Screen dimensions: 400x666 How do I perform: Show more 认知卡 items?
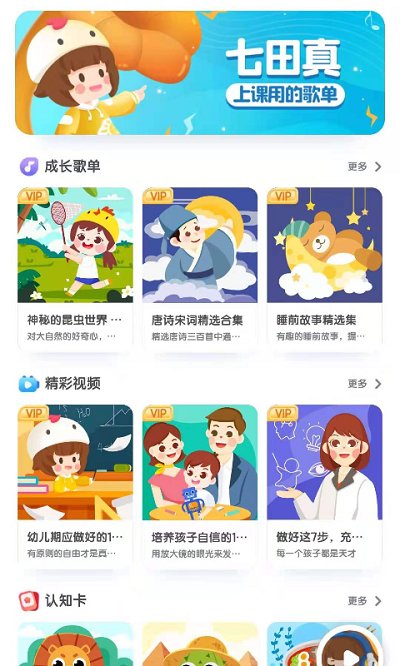click(x=364, y=601)
